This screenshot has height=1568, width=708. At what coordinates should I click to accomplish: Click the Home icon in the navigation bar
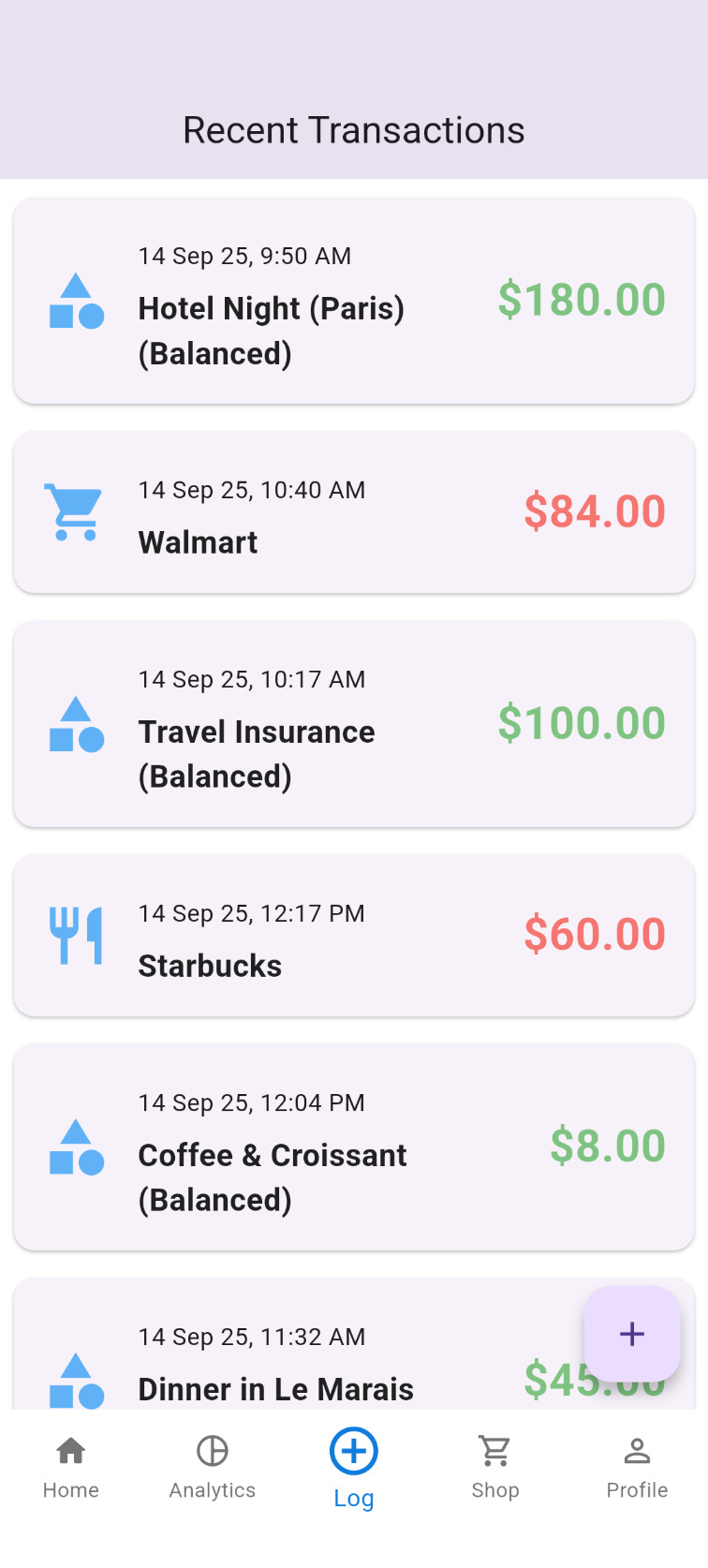click(x=70, y=1450)
